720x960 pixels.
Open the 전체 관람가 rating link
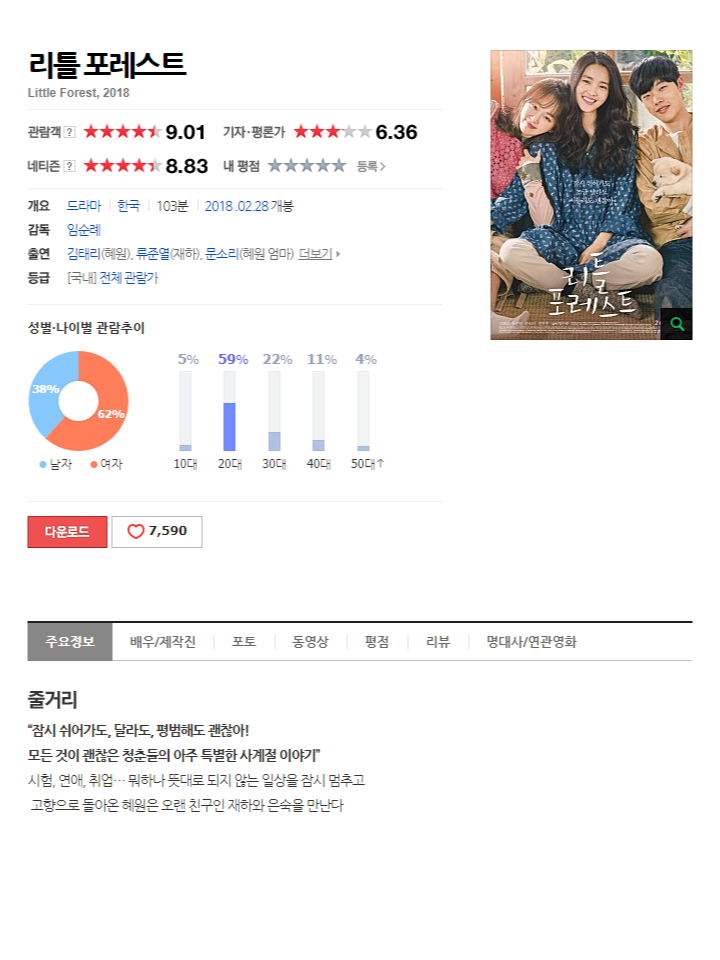pos(128,278)
